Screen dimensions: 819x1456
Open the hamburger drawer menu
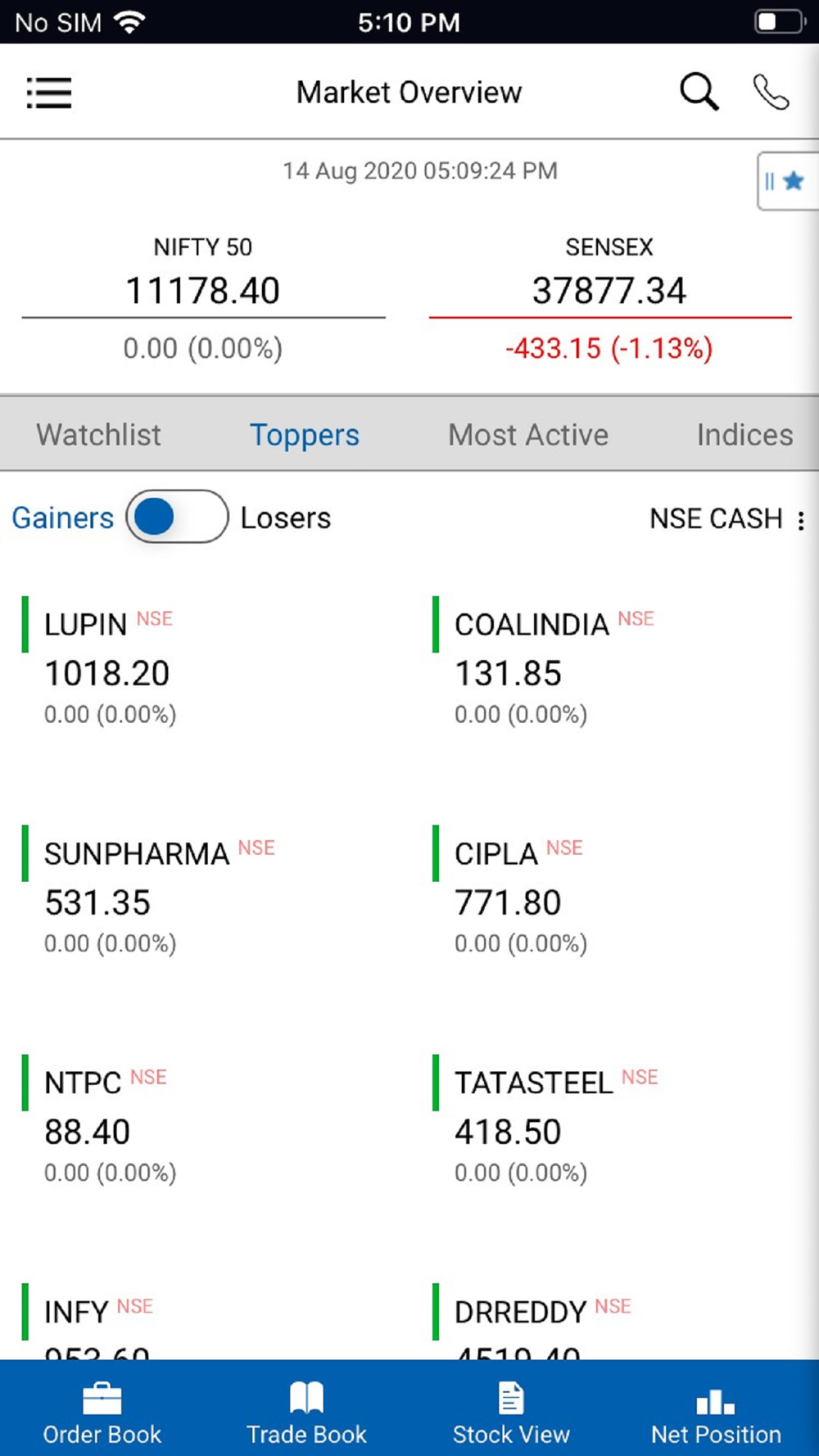(49, 93)
